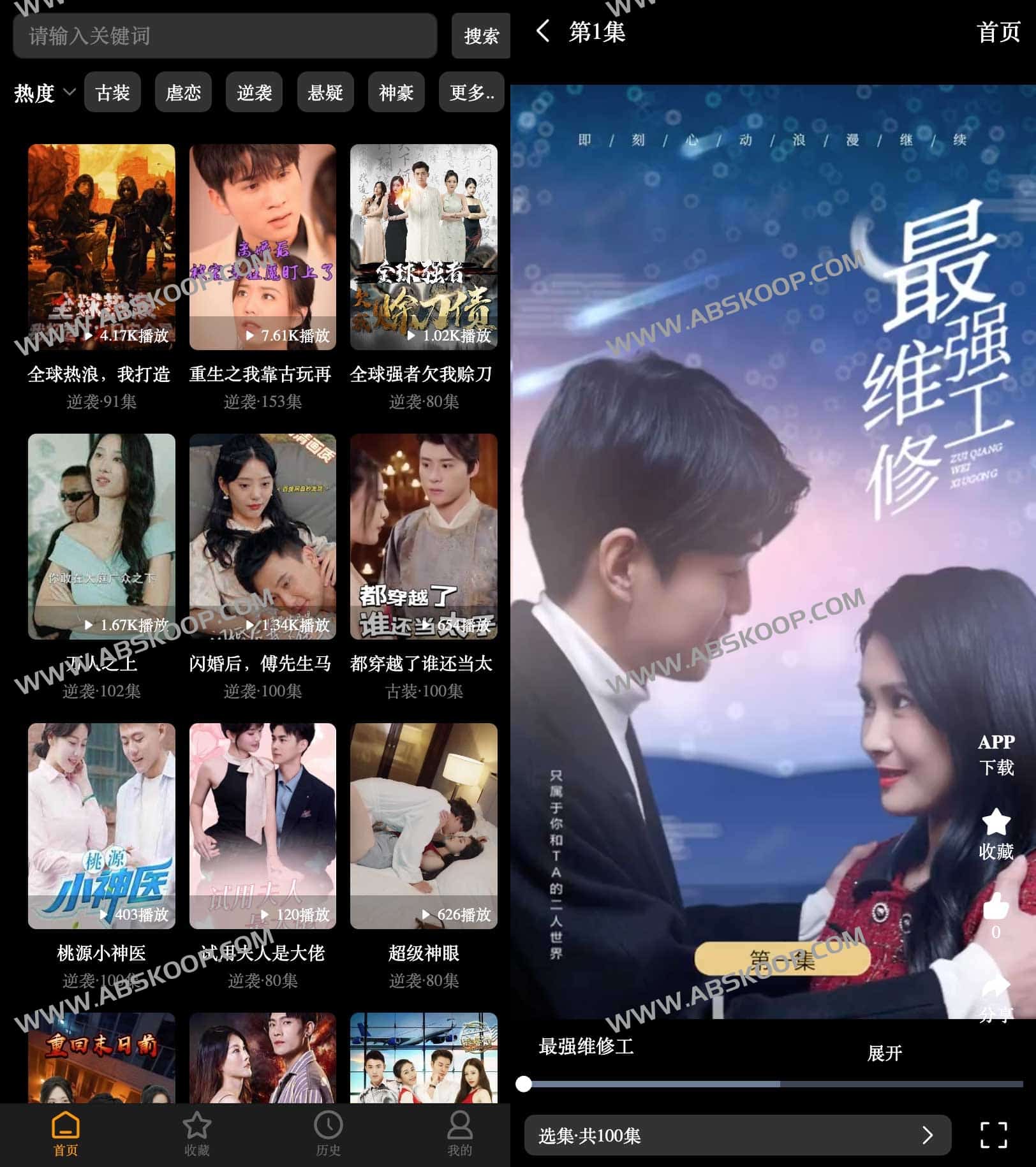The image size is (1036, 1167).
Task: Tap the 搜索 button
Action: pos(481,36)
